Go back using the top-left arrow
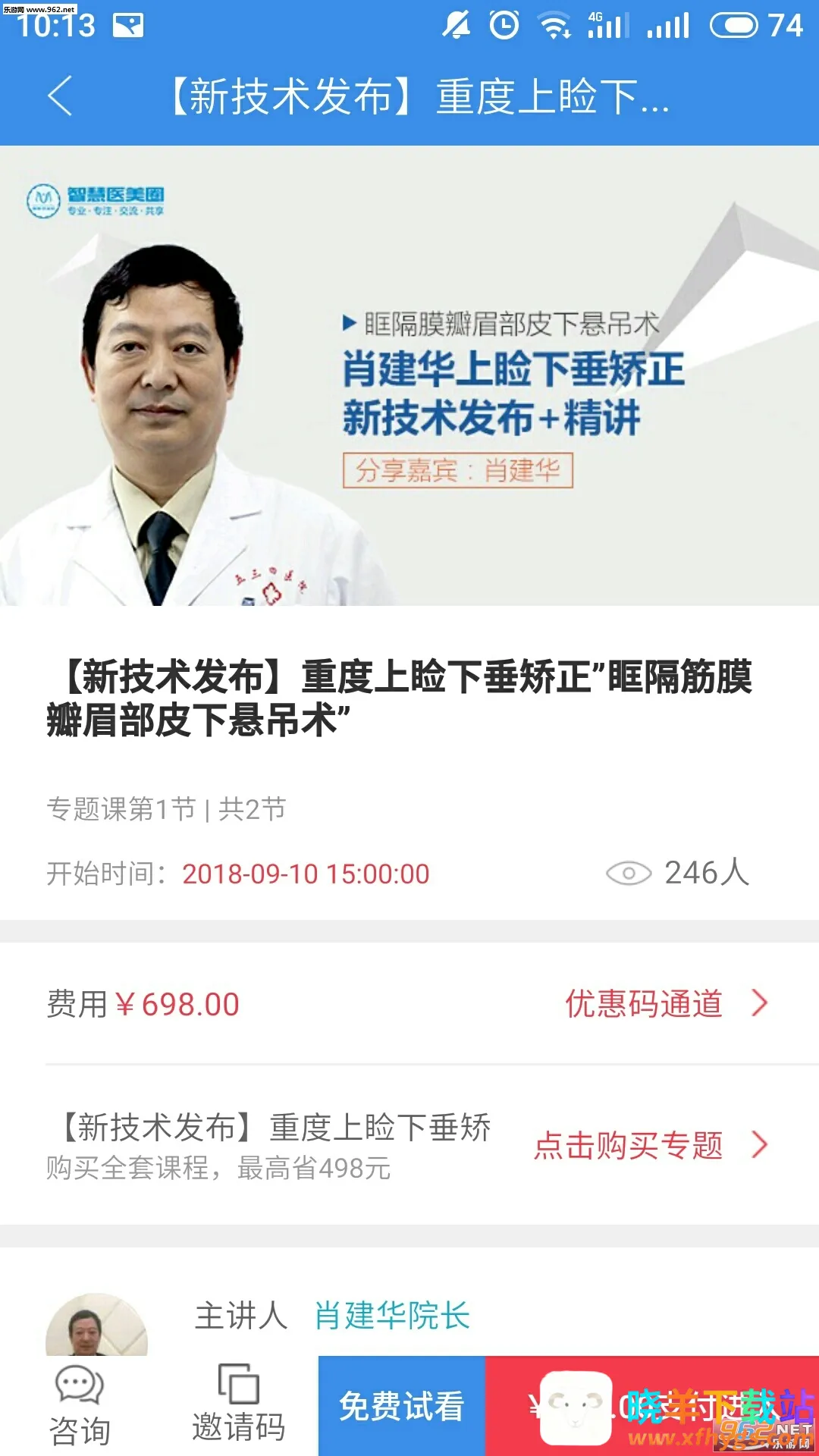 (x=61, y=96)
